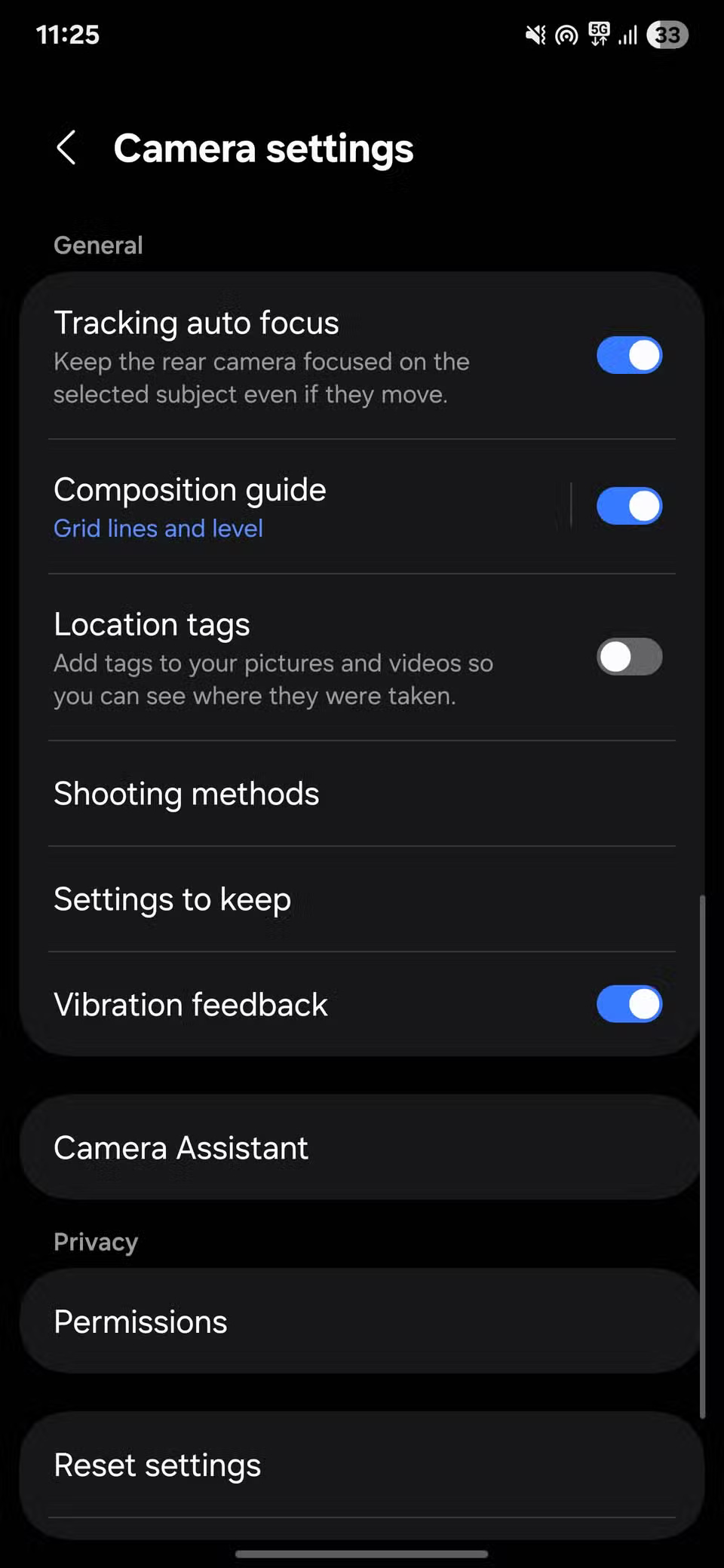
Task: Enable Location tags
Action: coord(629,657)
